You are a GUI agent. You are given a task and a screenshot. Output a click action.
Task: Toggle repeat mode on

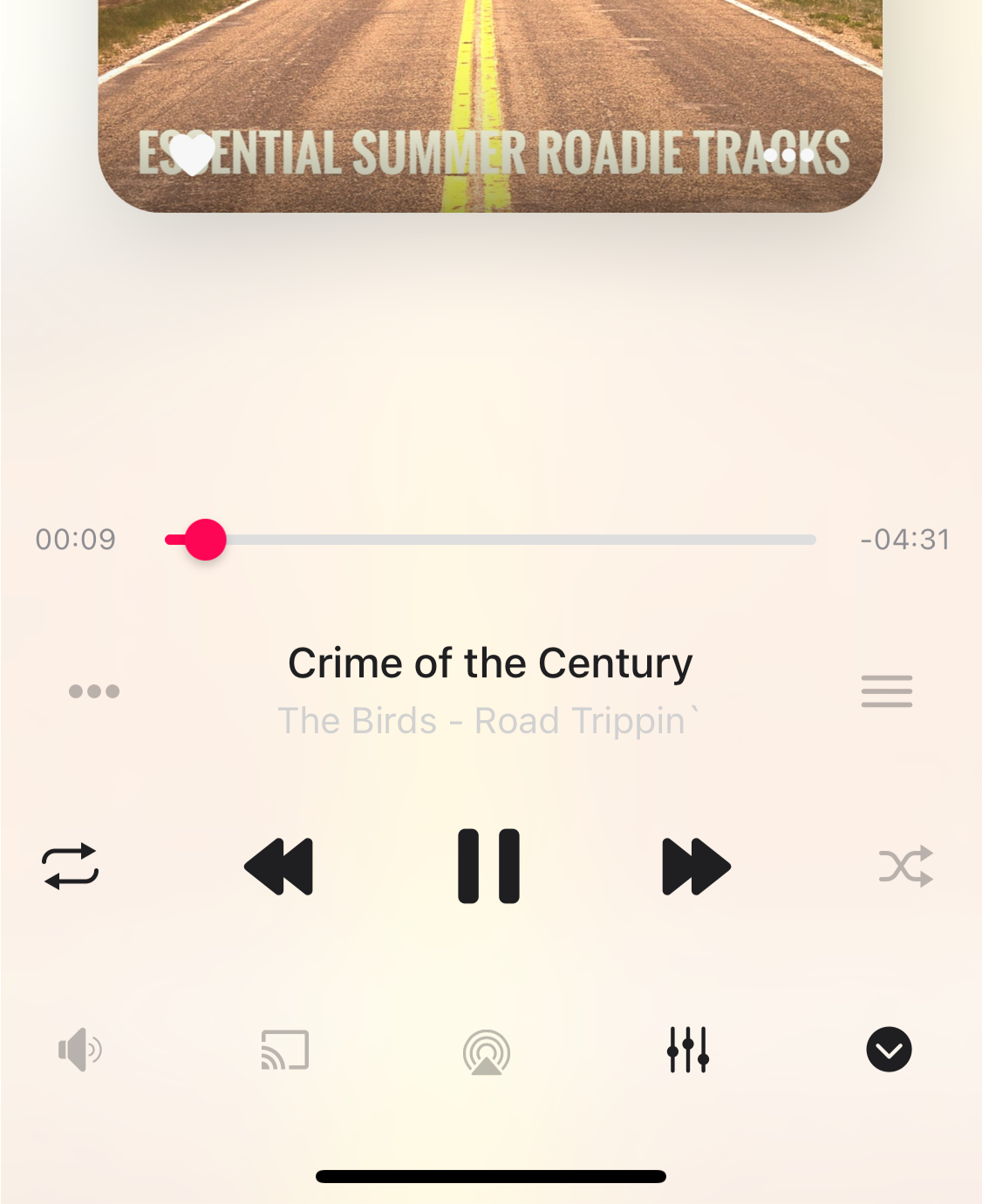70,866
